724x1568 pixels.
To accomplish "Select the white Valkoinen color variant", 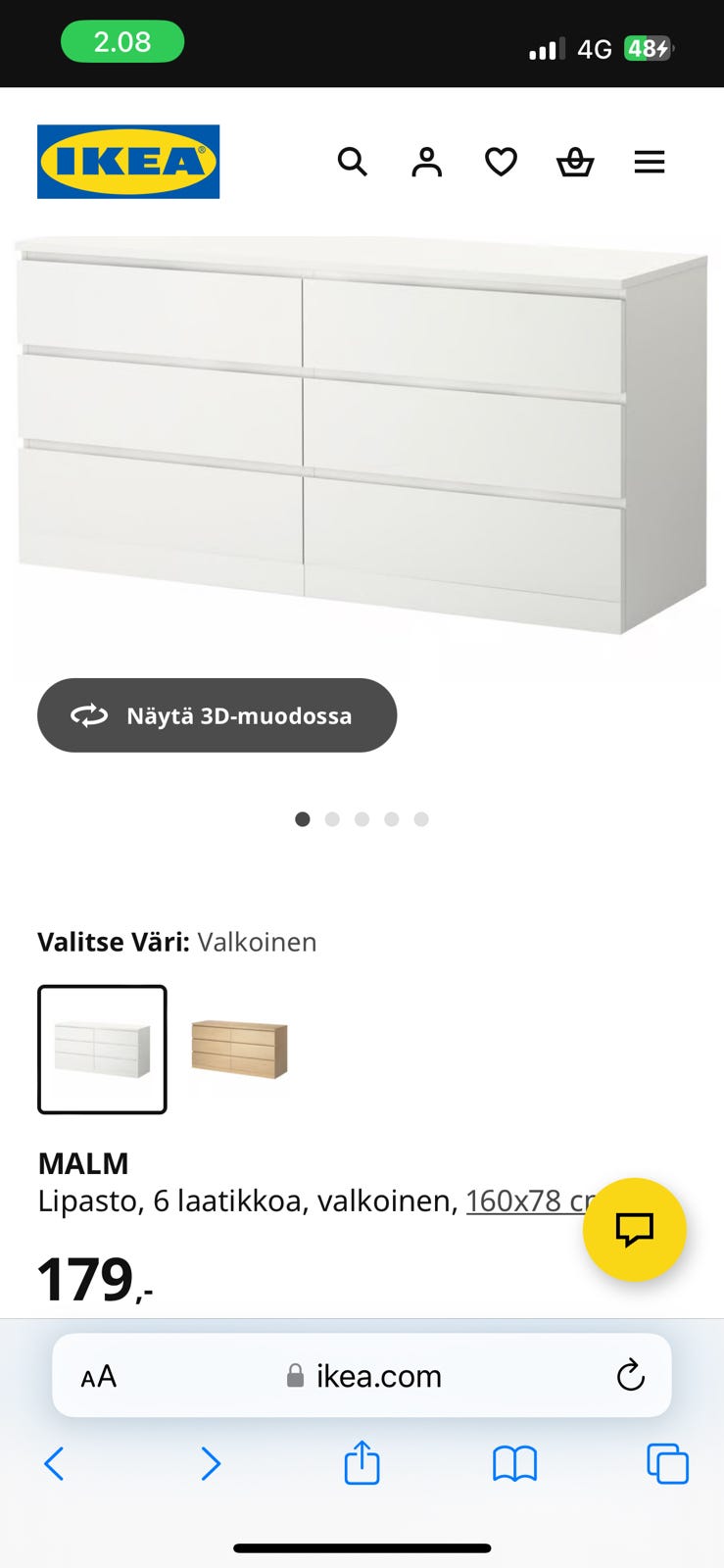I will coord(102,1049).
